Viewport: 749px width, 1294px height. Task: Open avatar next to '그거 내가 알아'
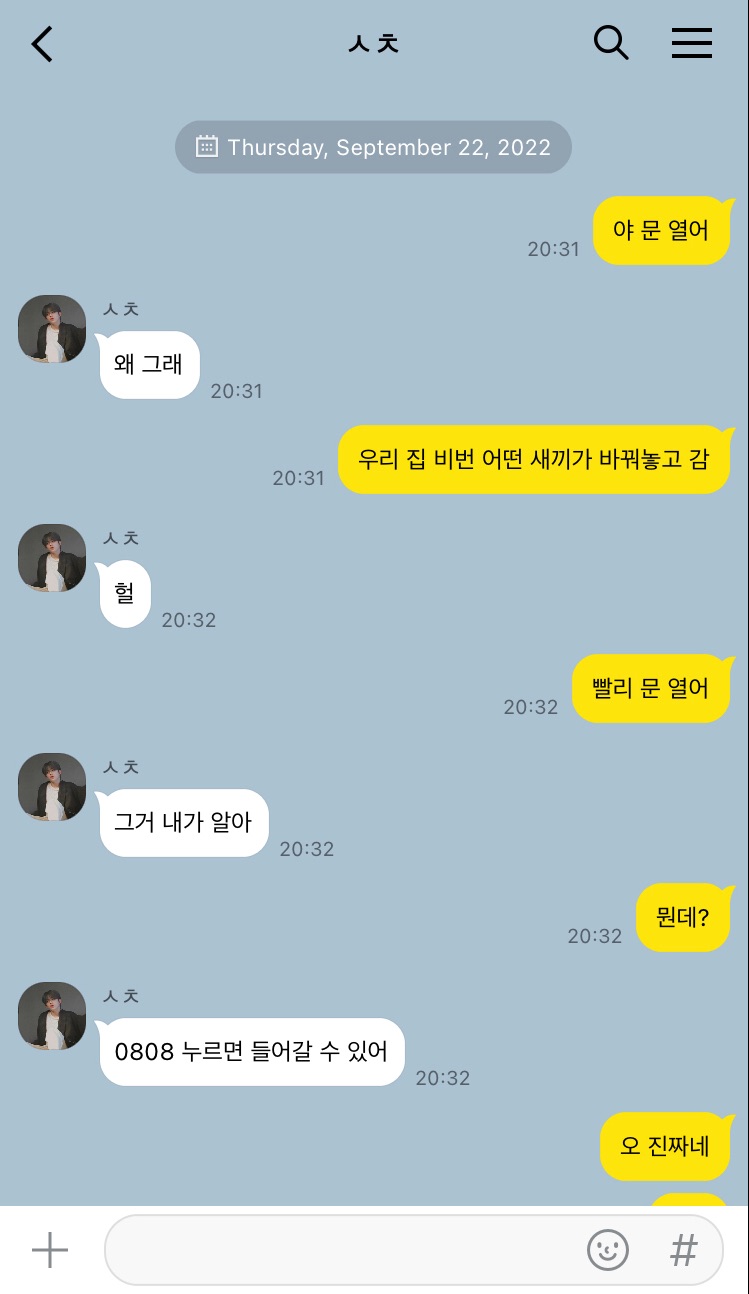(x=52, y=787)
